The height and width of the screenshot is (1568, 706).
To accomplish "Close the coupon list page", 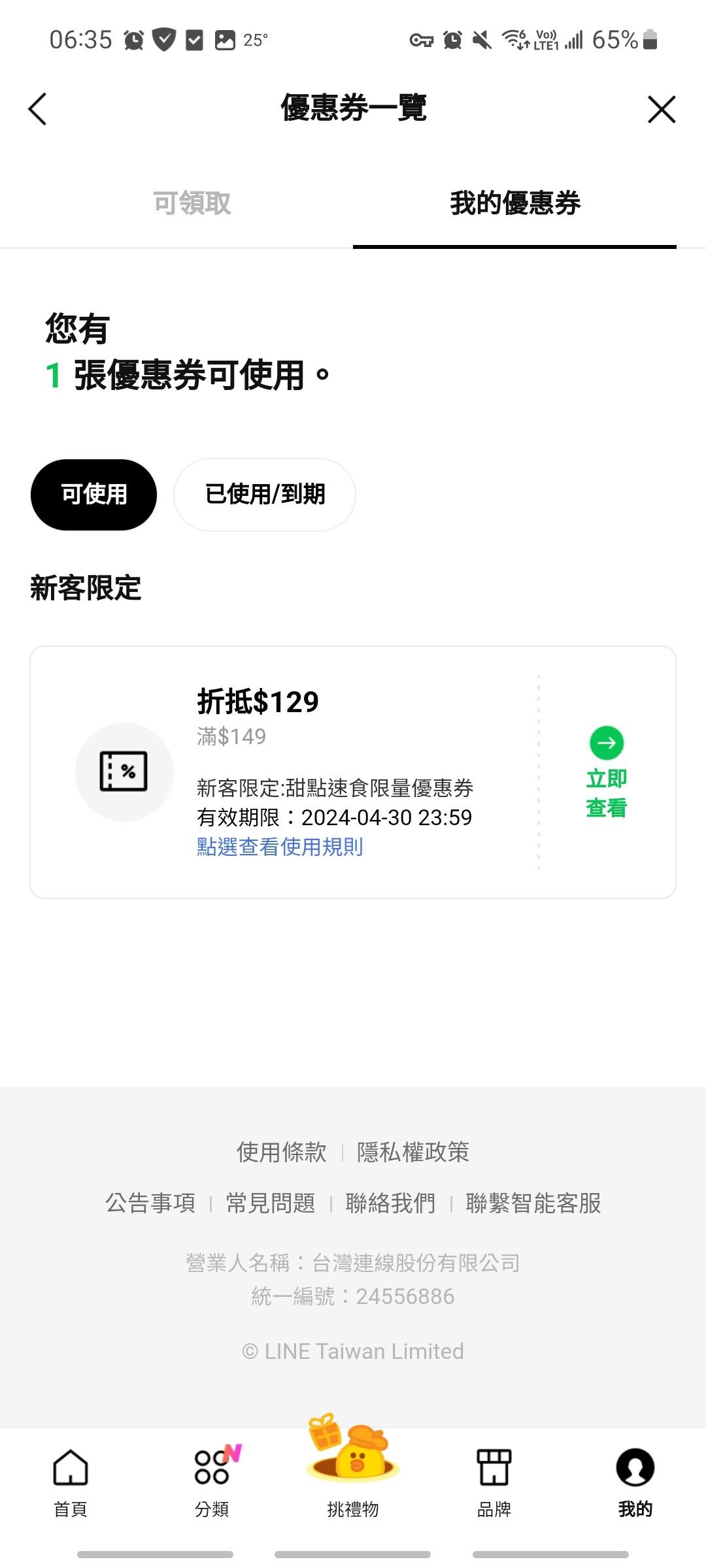I will click(661, 109).
